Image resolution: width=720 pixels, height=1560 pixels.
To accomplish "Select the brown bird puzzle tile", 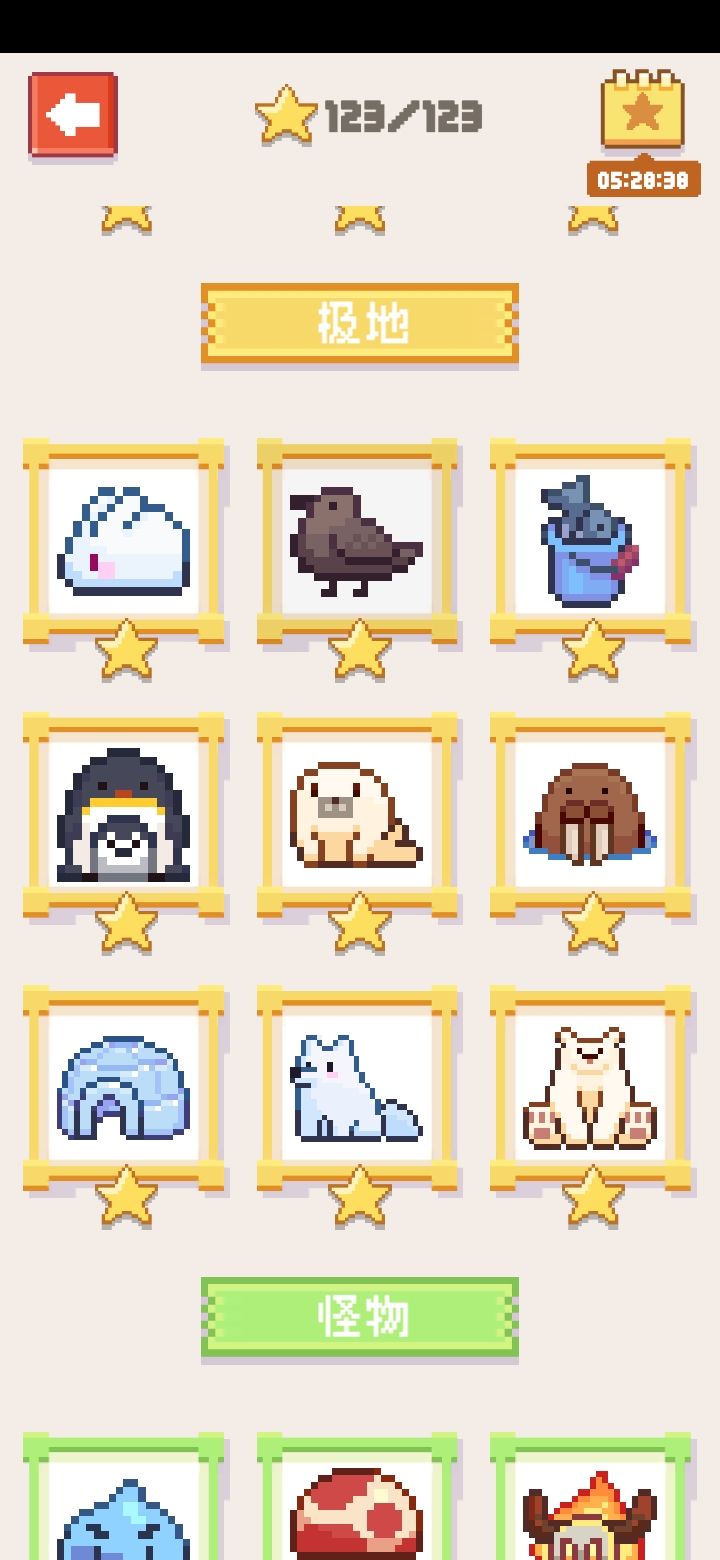I will coord(357,541).
